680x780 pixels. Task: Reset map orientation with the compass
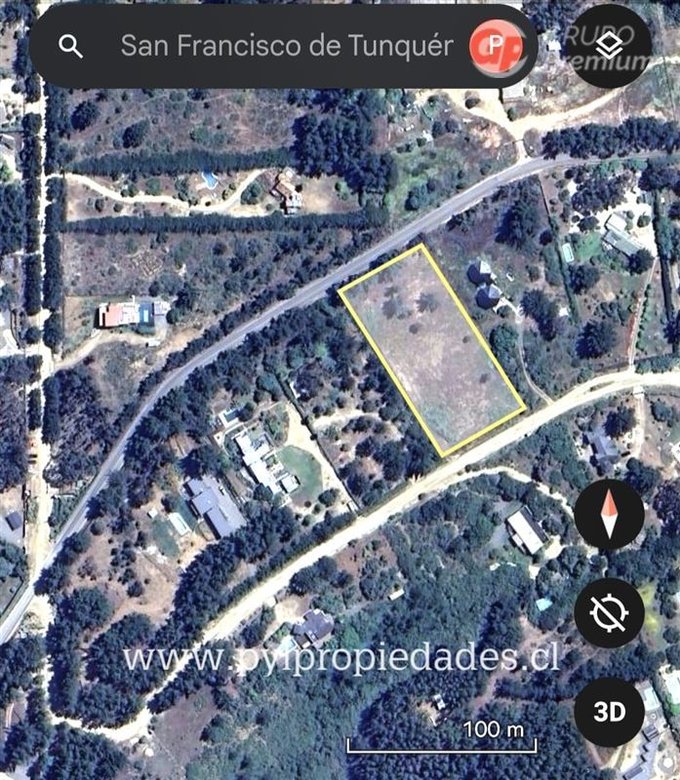pos(609,514)
